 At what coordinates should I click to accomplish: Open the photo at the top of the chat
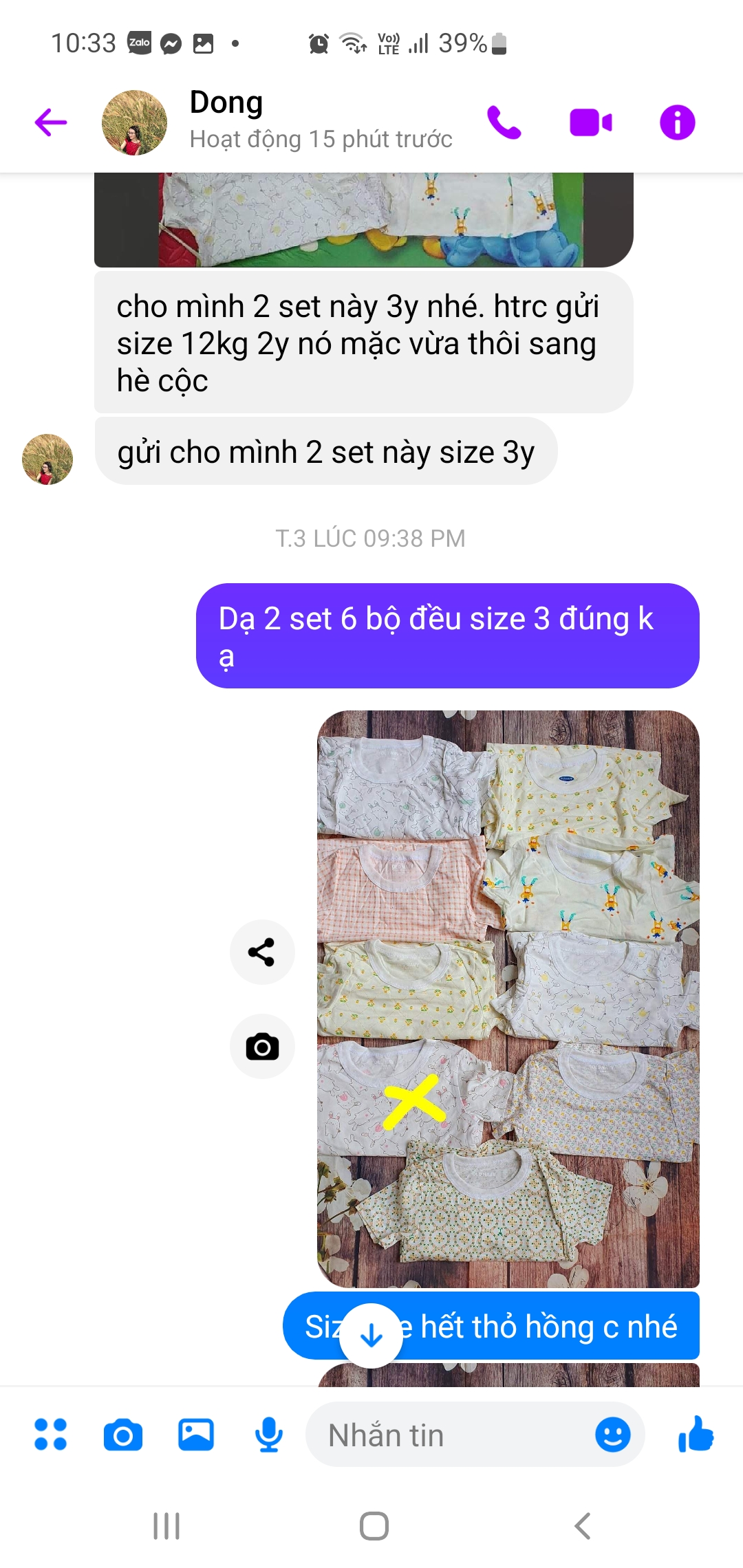click(x=363, y=220)
